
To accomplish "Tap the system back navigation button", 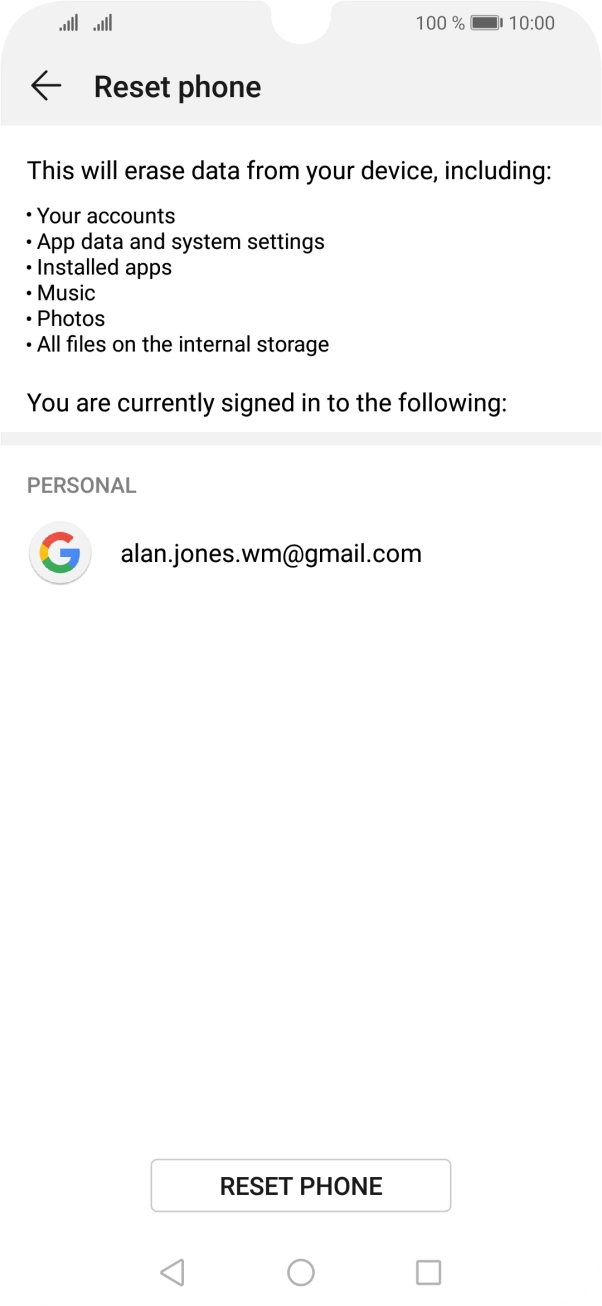I will pos(172,1272).
